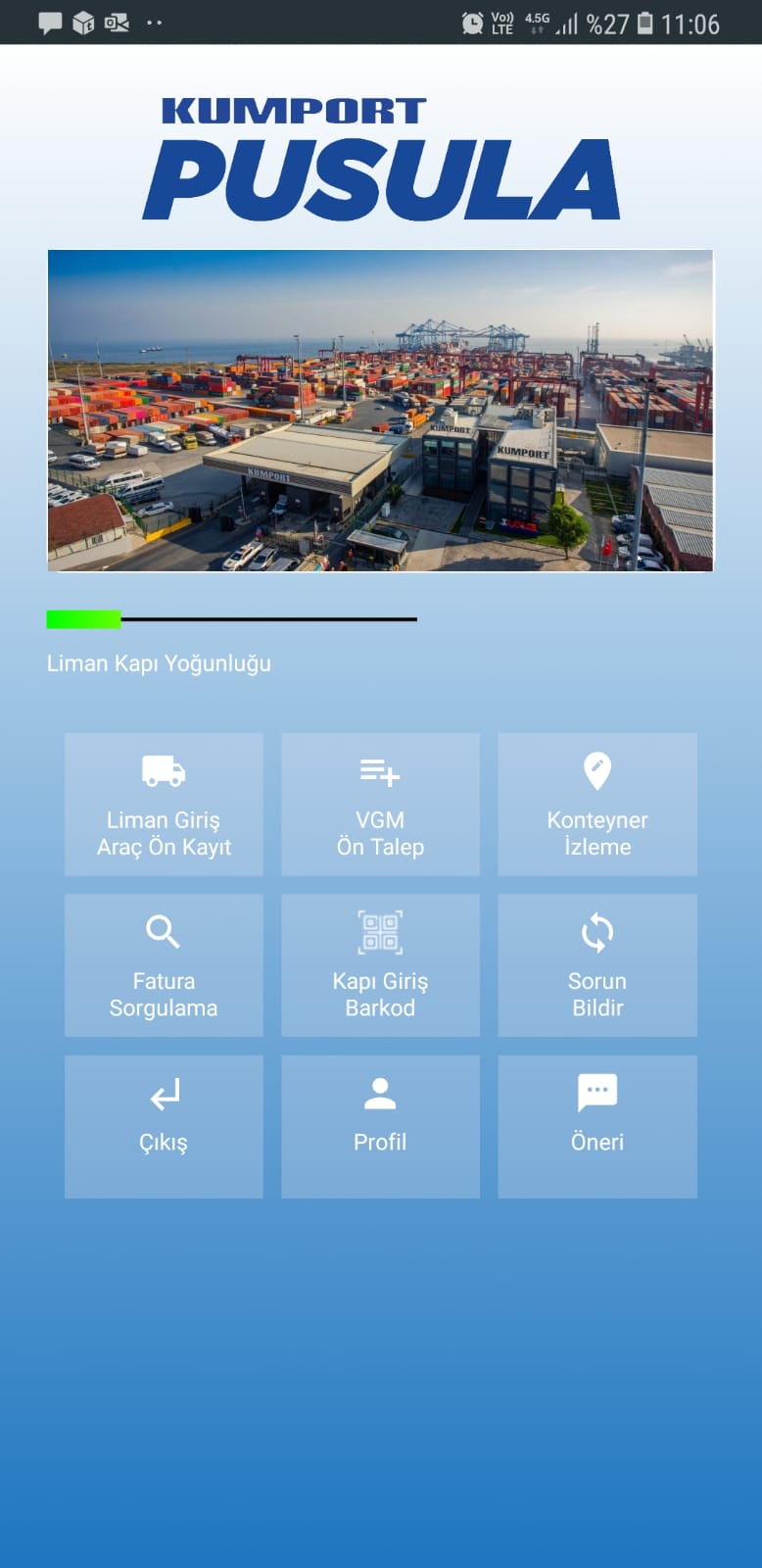Open Konteyner İzleme tracking
Viewport: 762px width, 1568px height.
[x=597, y=804]
